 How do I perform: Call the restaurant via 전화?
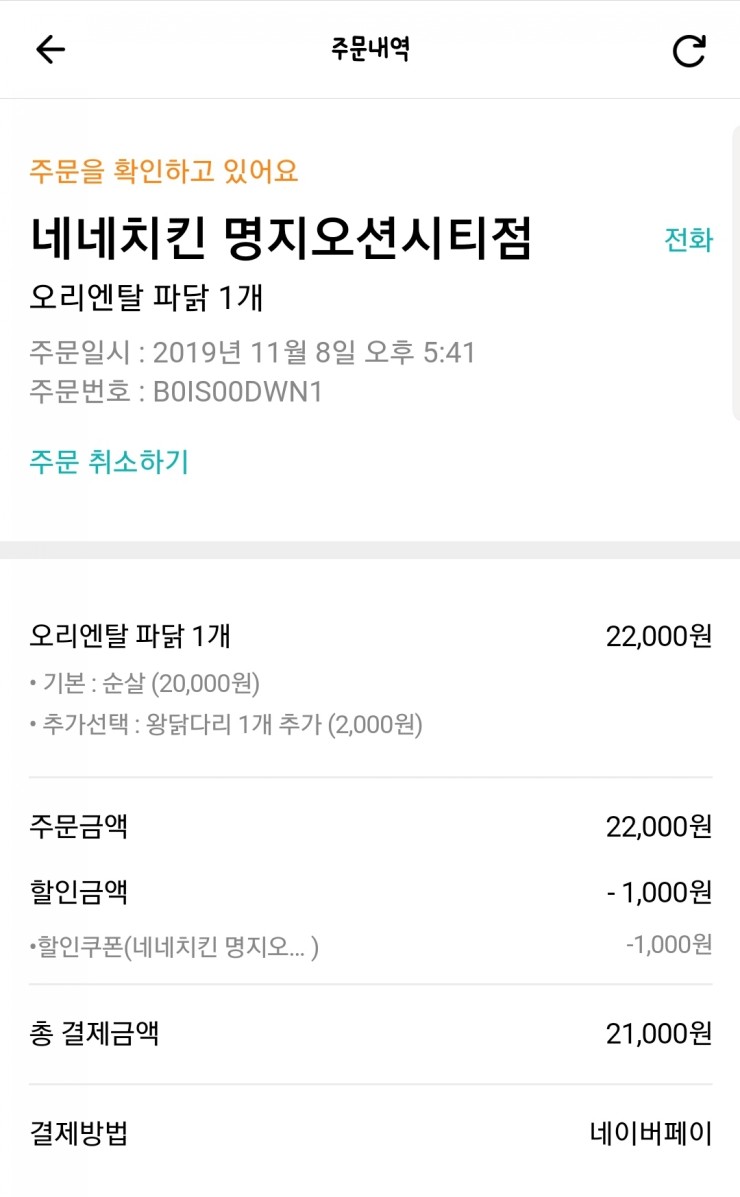[x=688, y=240]
